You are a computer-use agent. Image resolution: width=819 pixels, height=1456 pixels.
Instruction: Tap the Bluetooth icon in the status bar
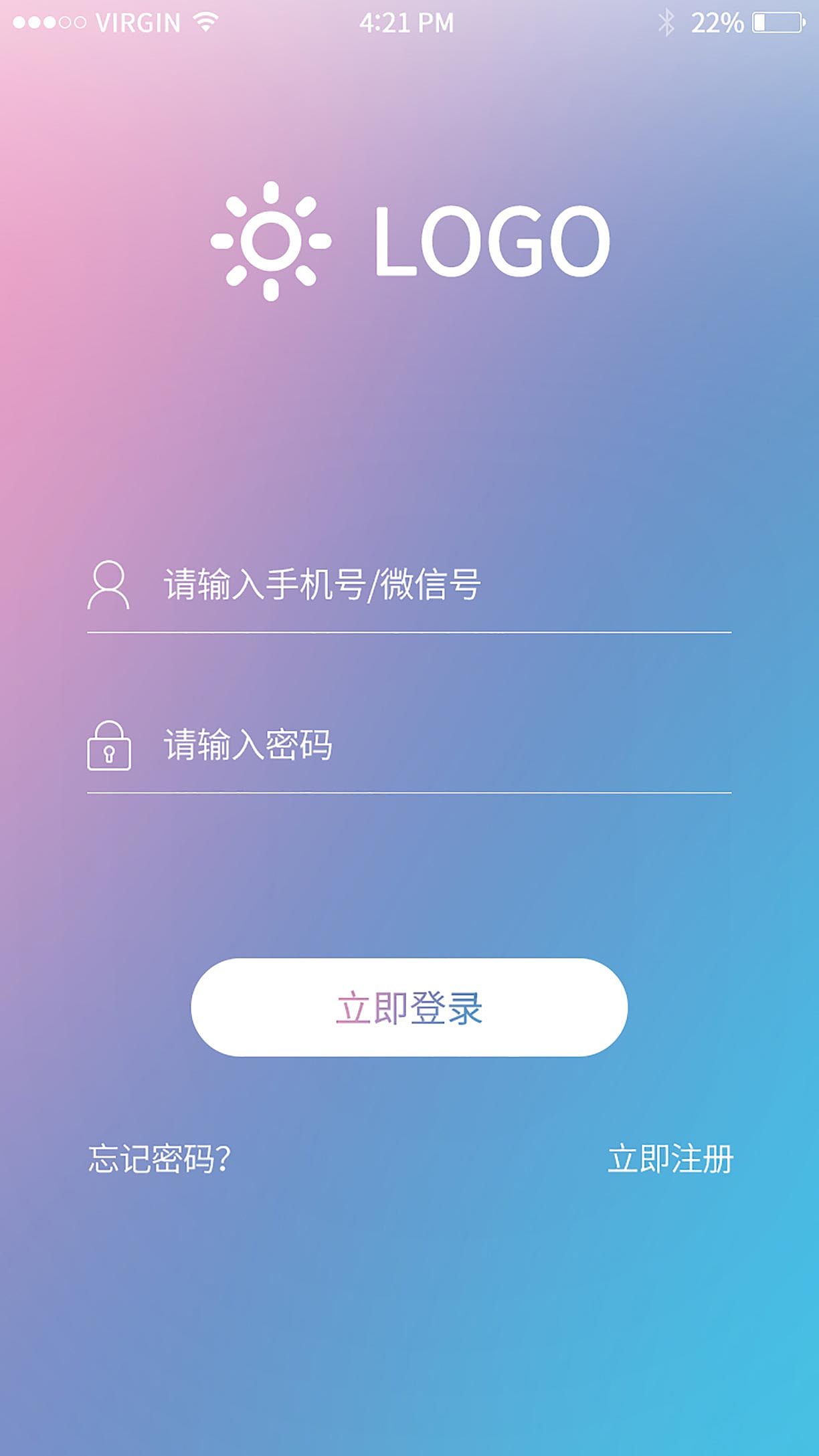pyautogui.click(x=666, y=21)
